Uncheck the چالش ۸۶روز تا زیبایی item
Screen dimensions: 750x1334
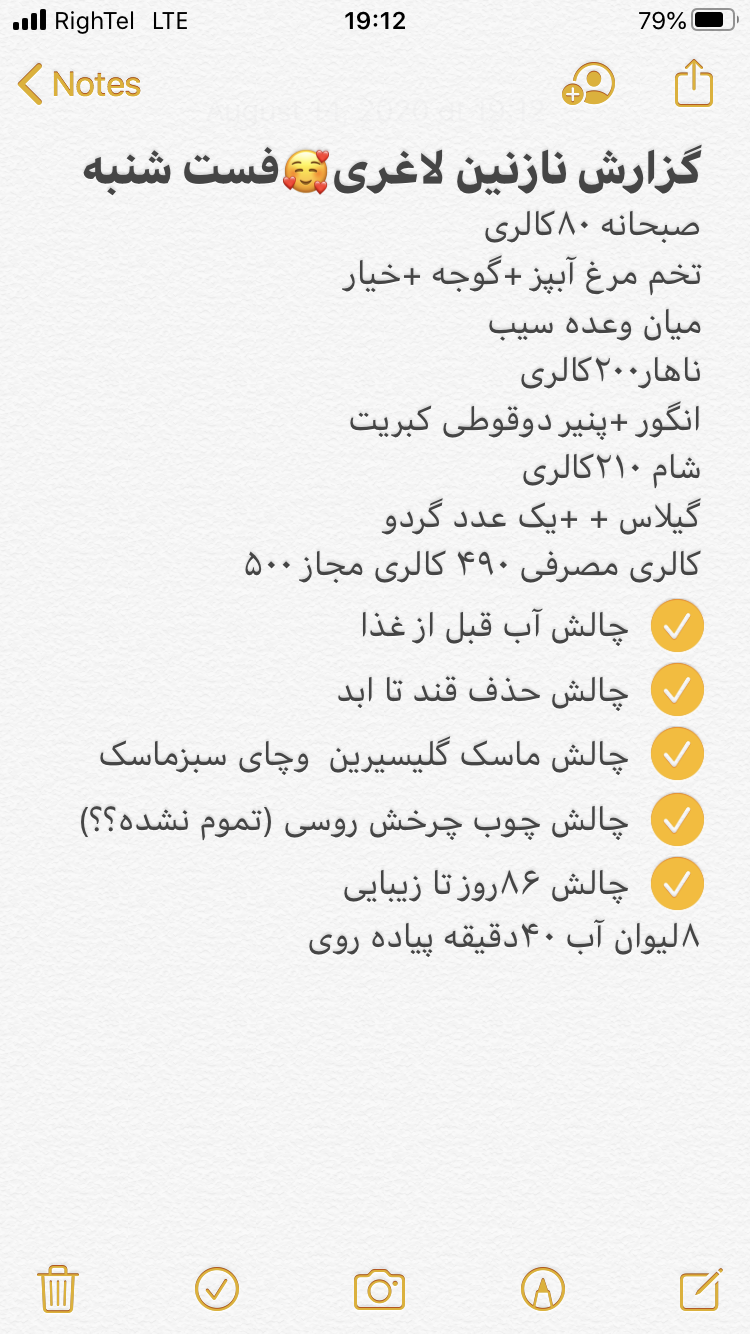pyautogui.click(x=677, y=883)
